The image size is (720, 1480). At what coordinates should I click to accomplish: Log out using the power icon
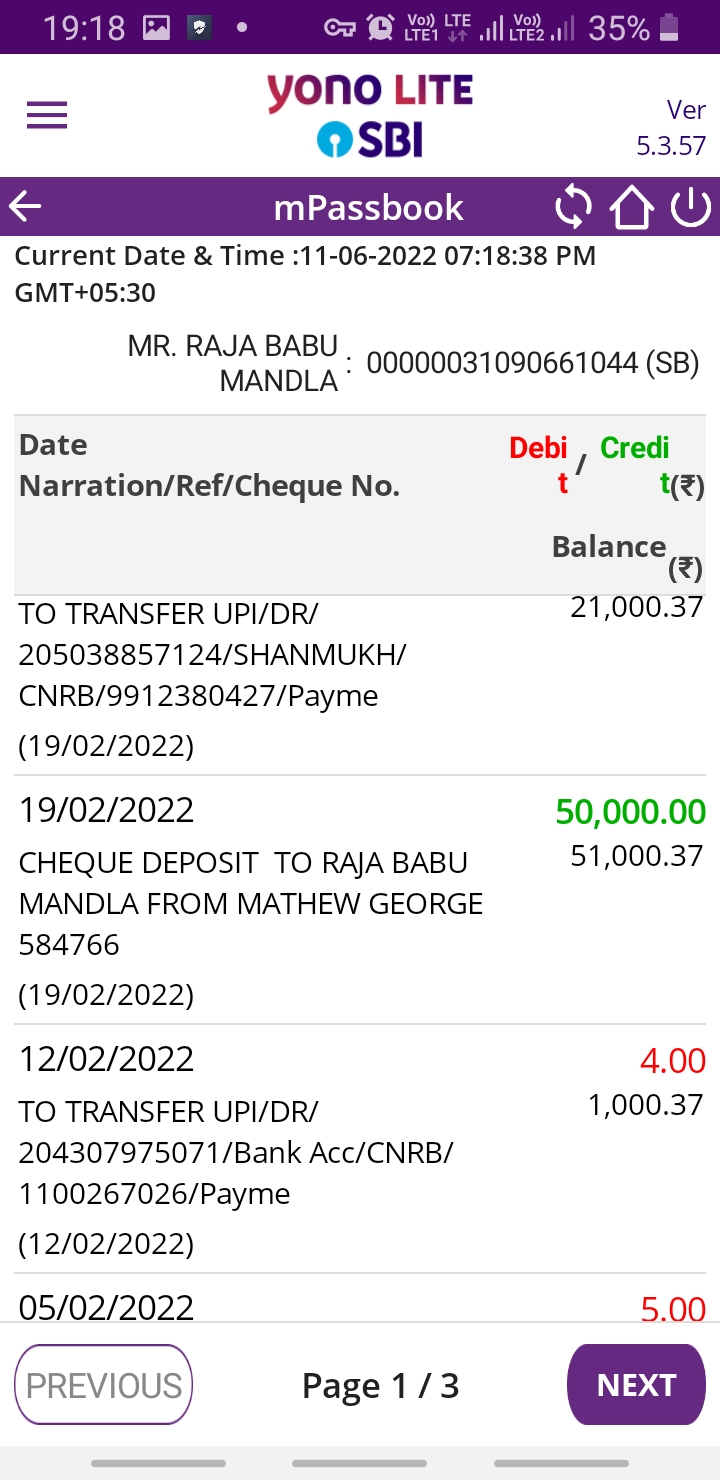click(690, 208)
